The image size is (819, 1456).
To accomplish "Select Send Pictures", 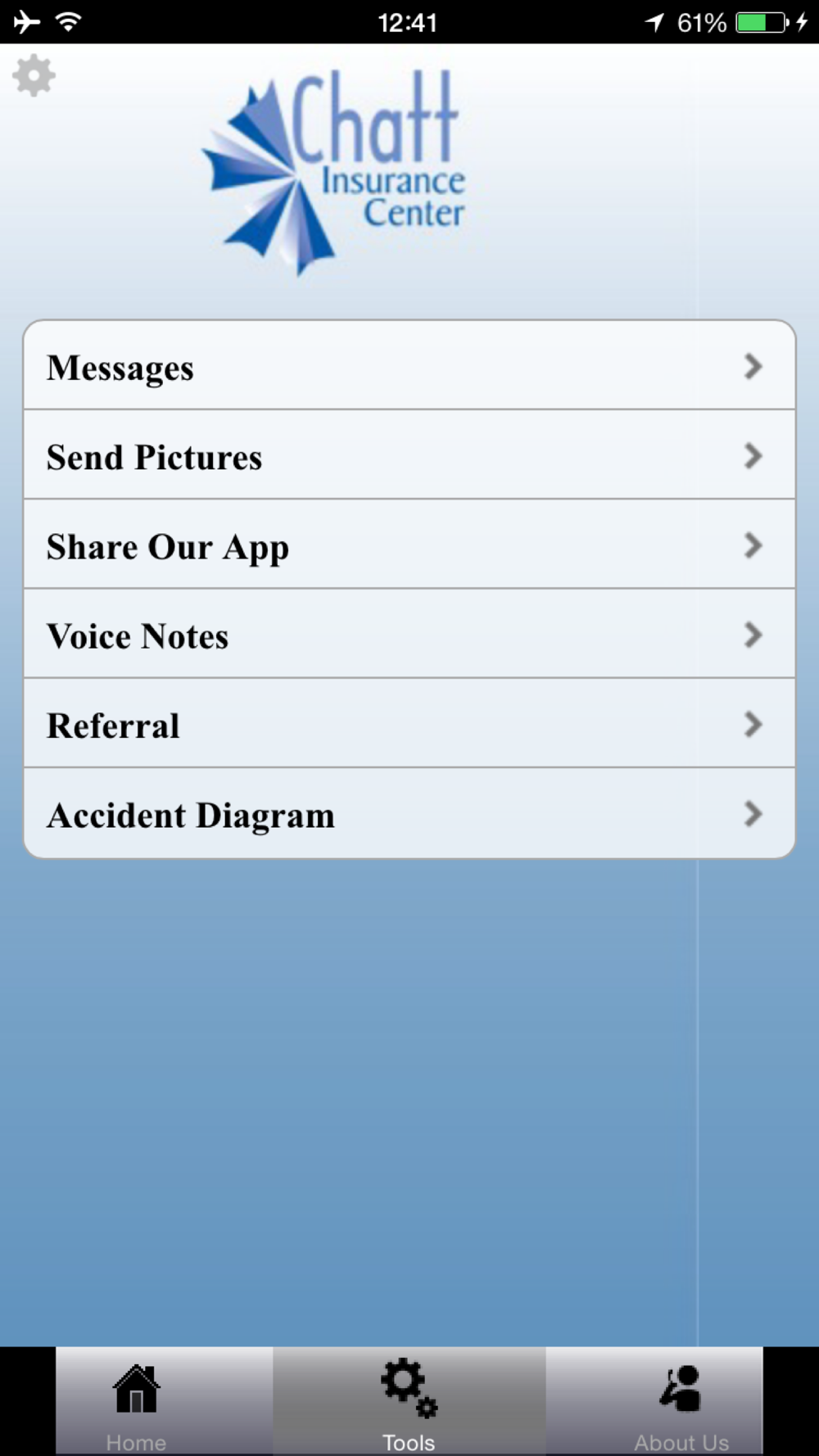I will pos(409,454).
